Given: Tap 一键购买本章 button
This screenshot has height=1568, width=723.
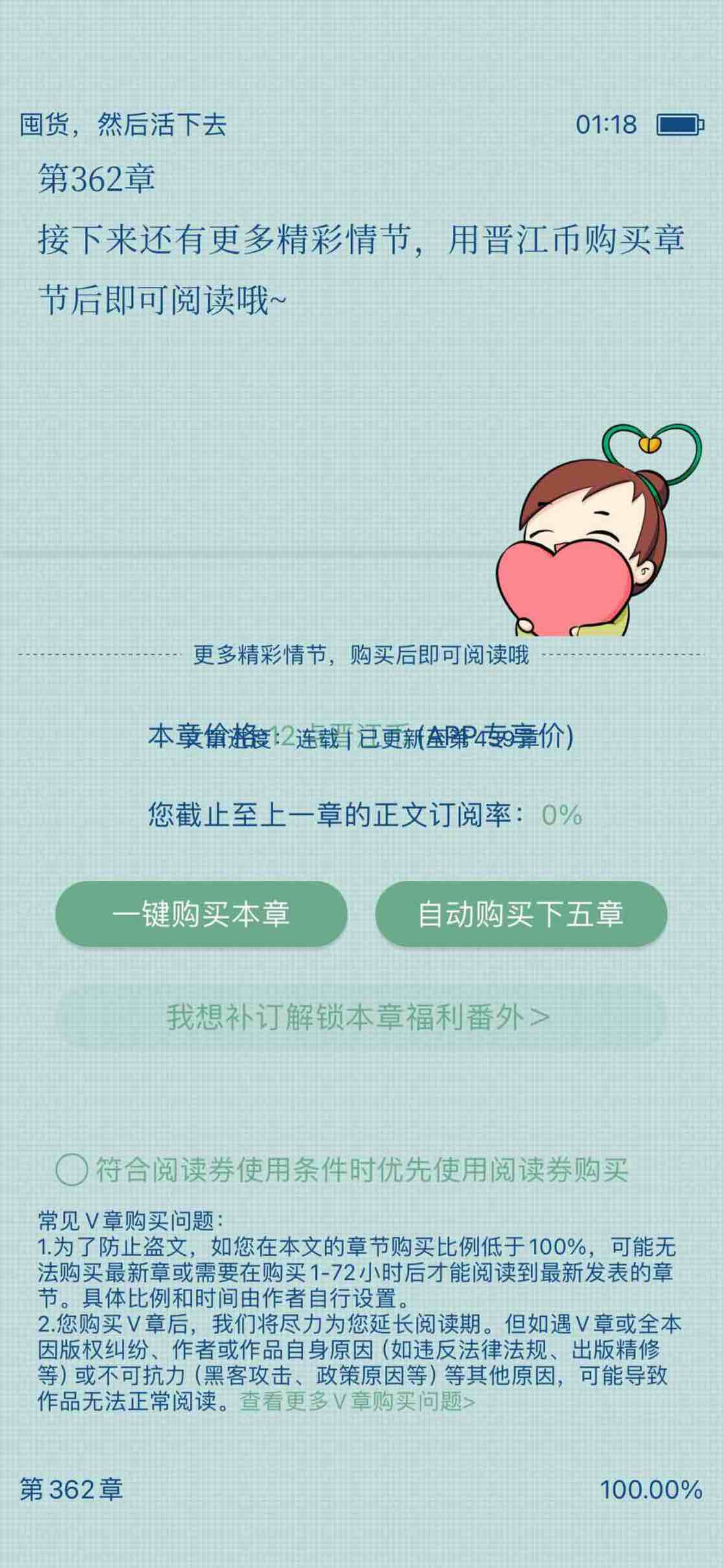Looking at the screenshot, I should [x=201, y=914].
